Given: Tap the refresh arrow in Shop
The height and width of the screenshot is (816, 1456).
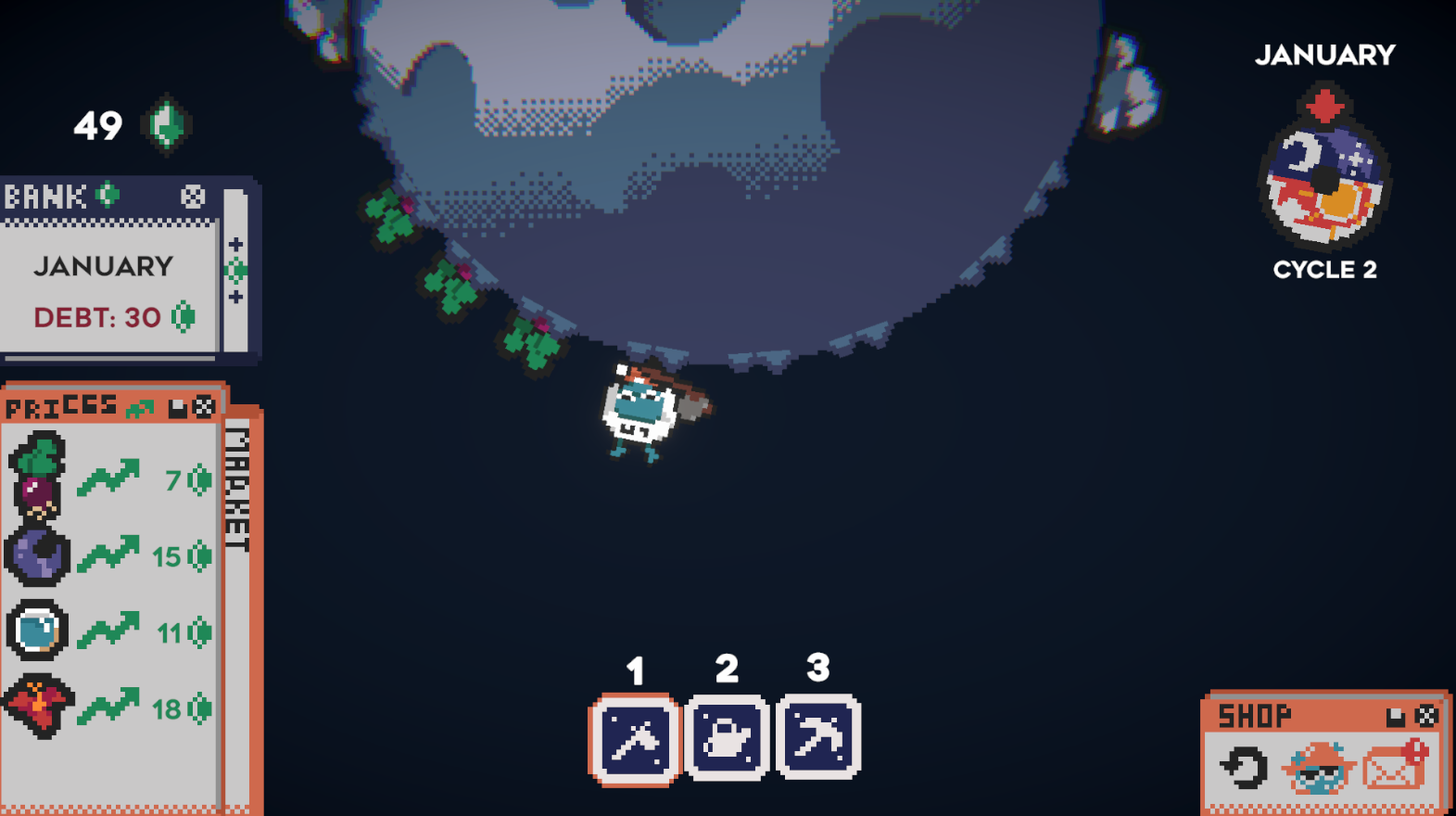Looking at the screenshot, I should [x=1244, y=768].
